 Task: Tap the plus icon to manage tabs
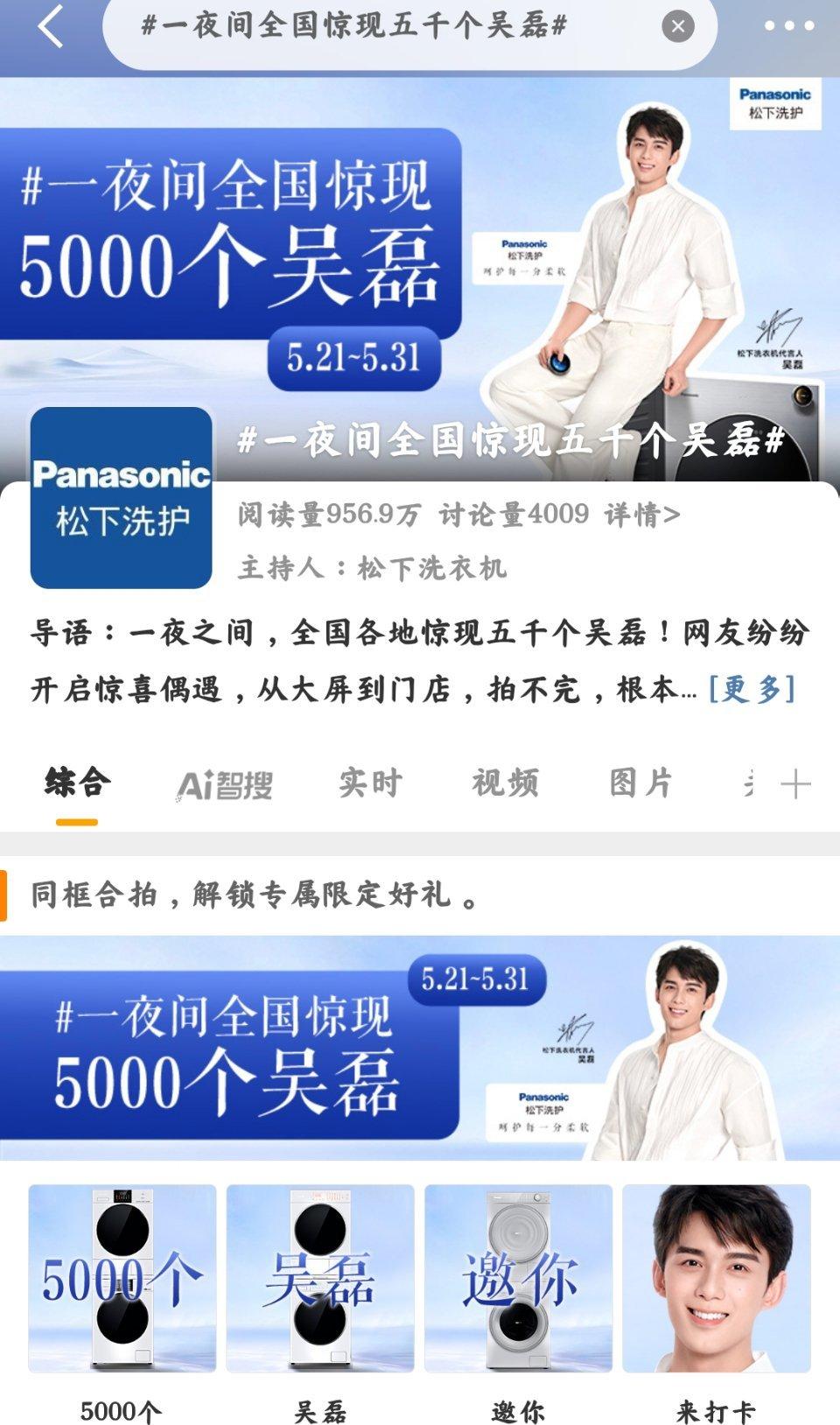click(794, 784)
